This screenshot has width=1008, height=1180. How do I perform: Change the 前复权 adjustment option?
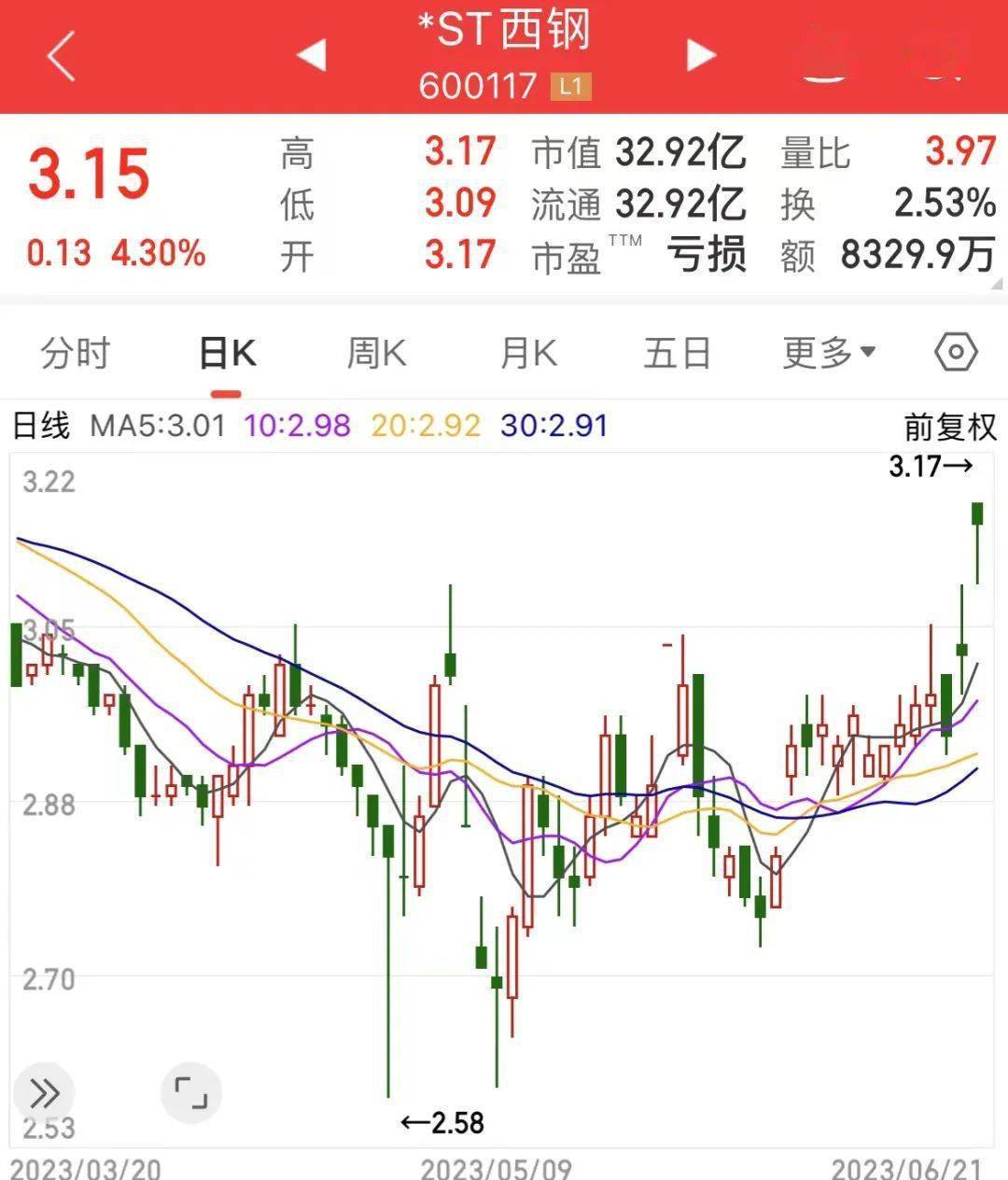point(950,427)
